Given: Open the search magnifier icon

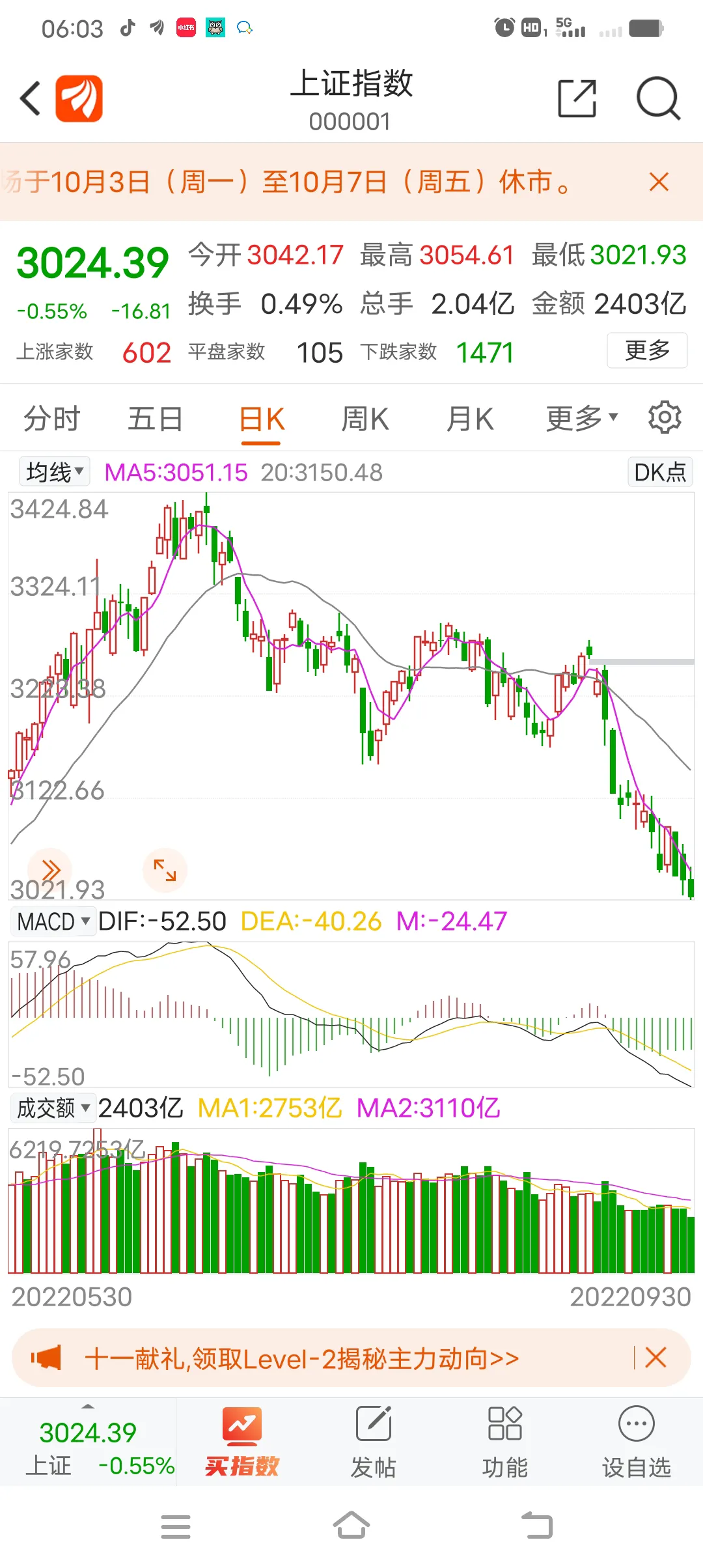Looking at the screenshot, I should (x=658, y=99).
